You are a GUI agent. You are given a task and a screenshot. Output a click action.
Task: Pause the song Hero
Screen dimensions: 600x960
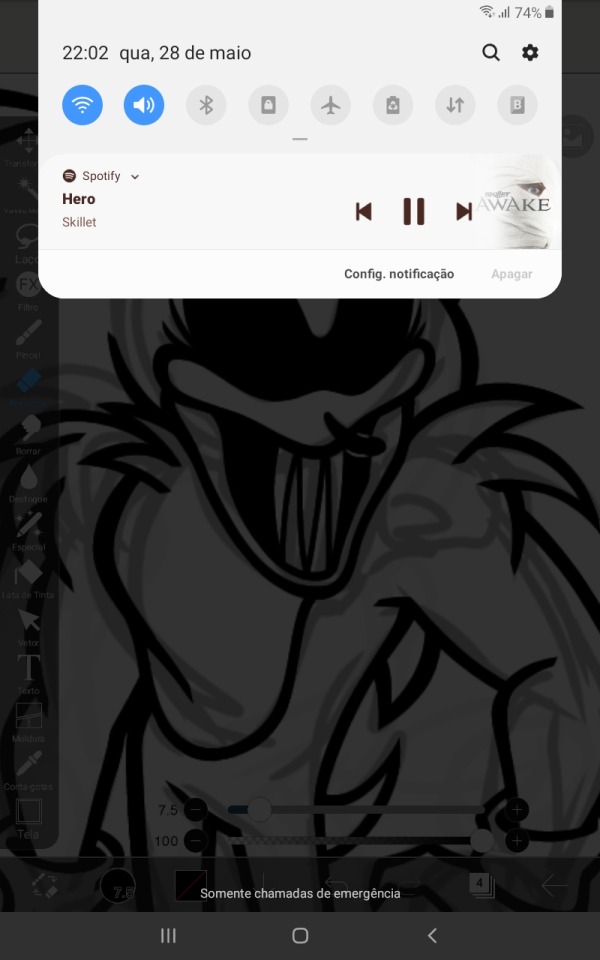pos(413,211)
